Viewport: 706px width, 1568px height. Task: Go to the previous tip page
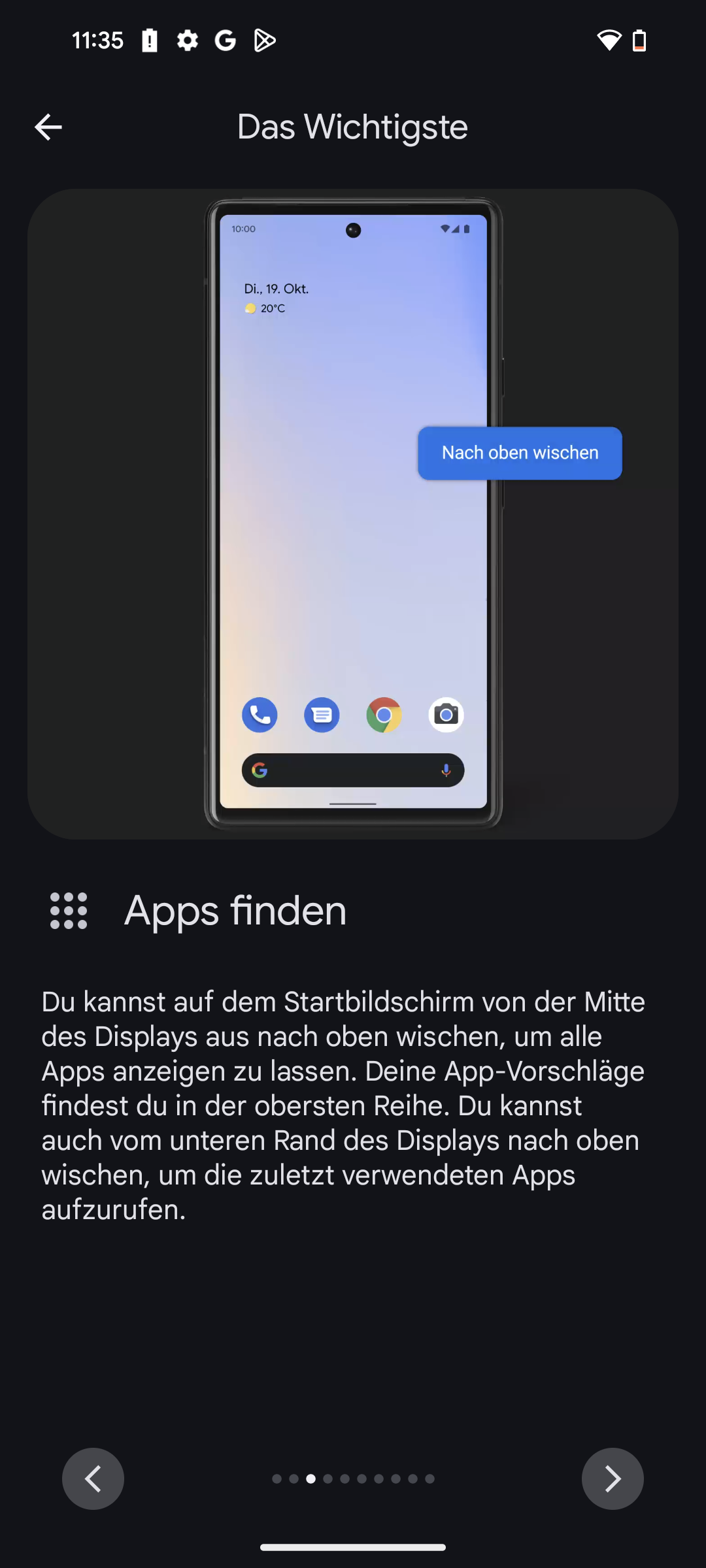pos(93,1478)
